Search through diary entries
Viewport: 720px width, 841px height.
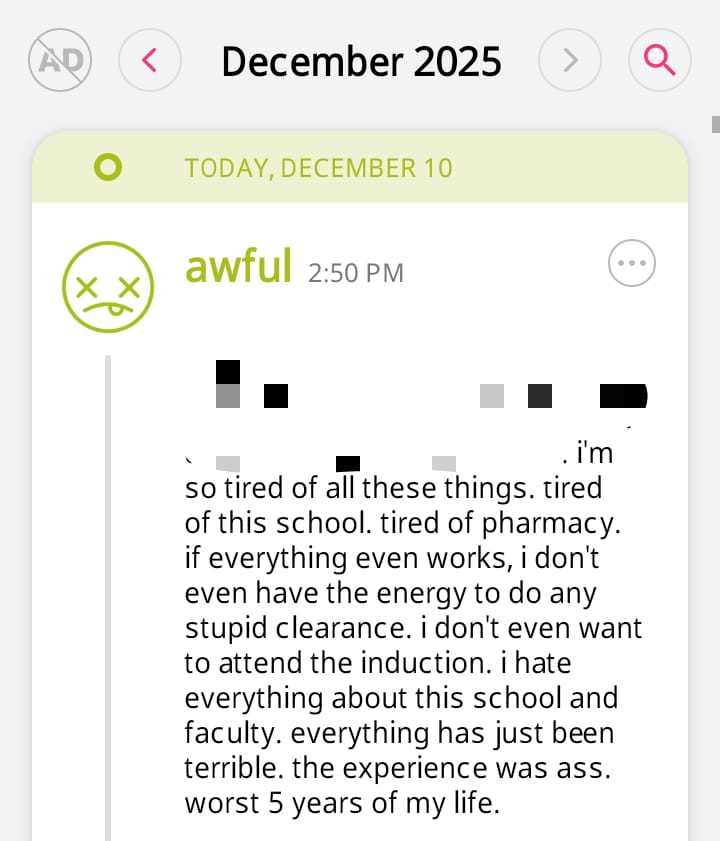(660, 61)
